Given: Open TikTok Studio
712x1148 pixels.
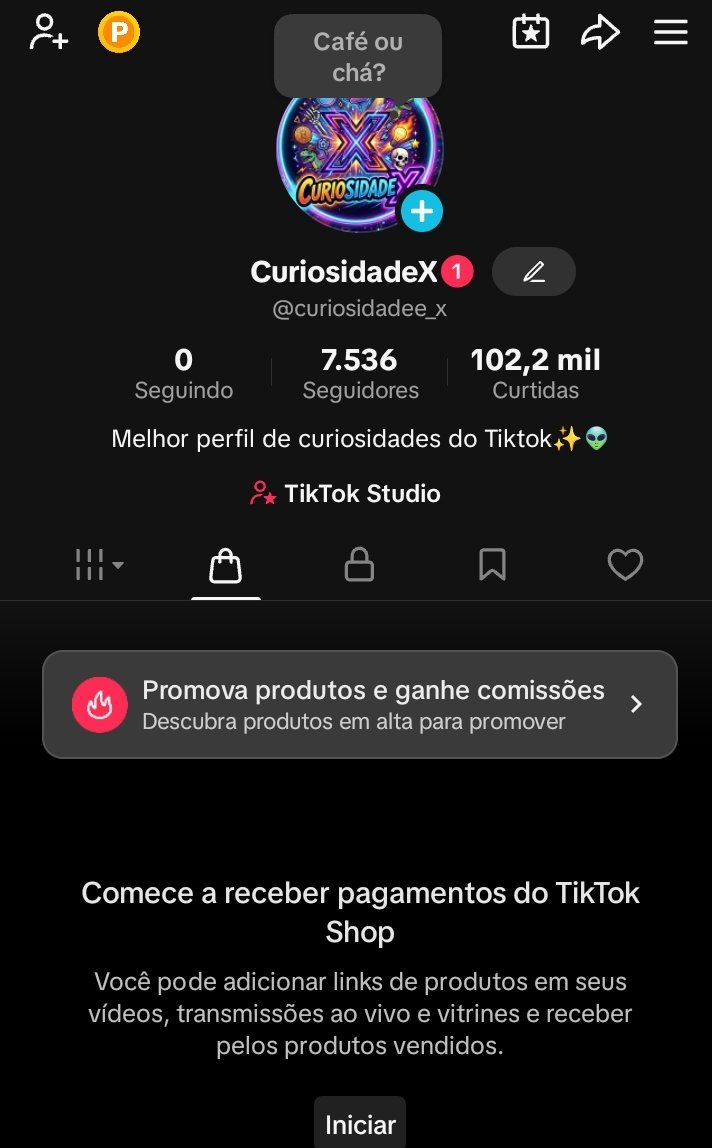Looking at the screenshot, I should pos(346,493).
